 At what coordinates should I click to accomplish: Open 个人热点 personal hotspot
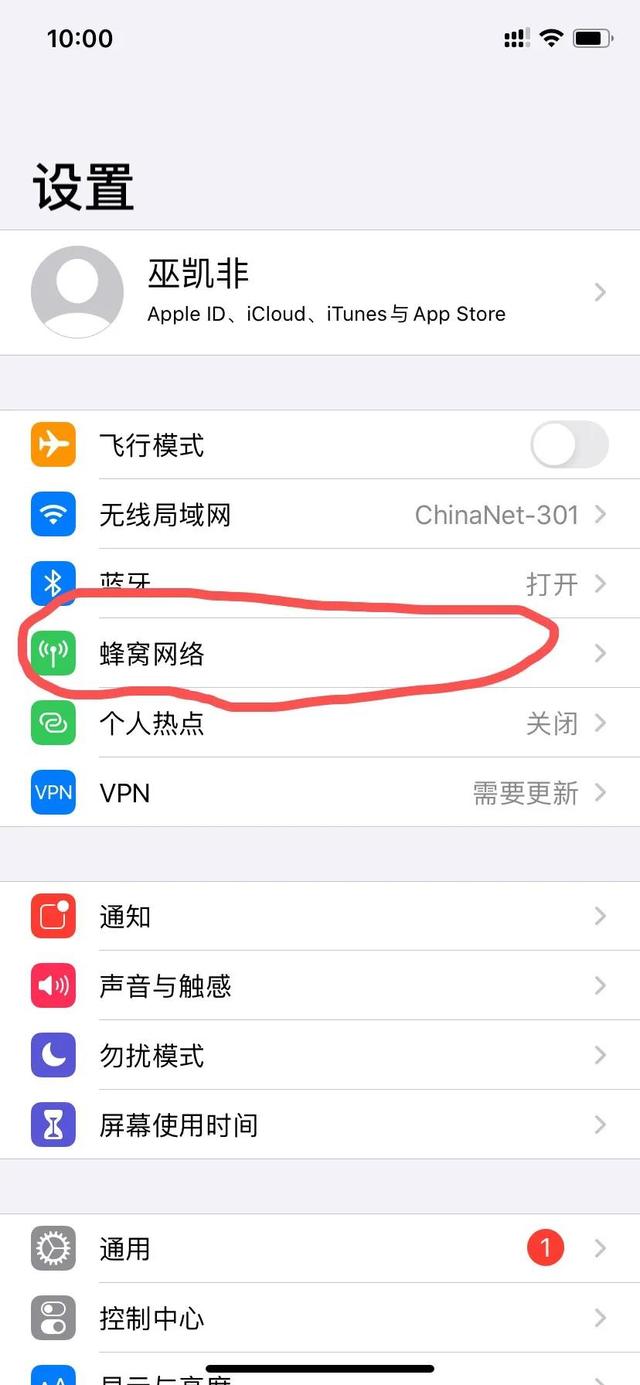point(320,723)
